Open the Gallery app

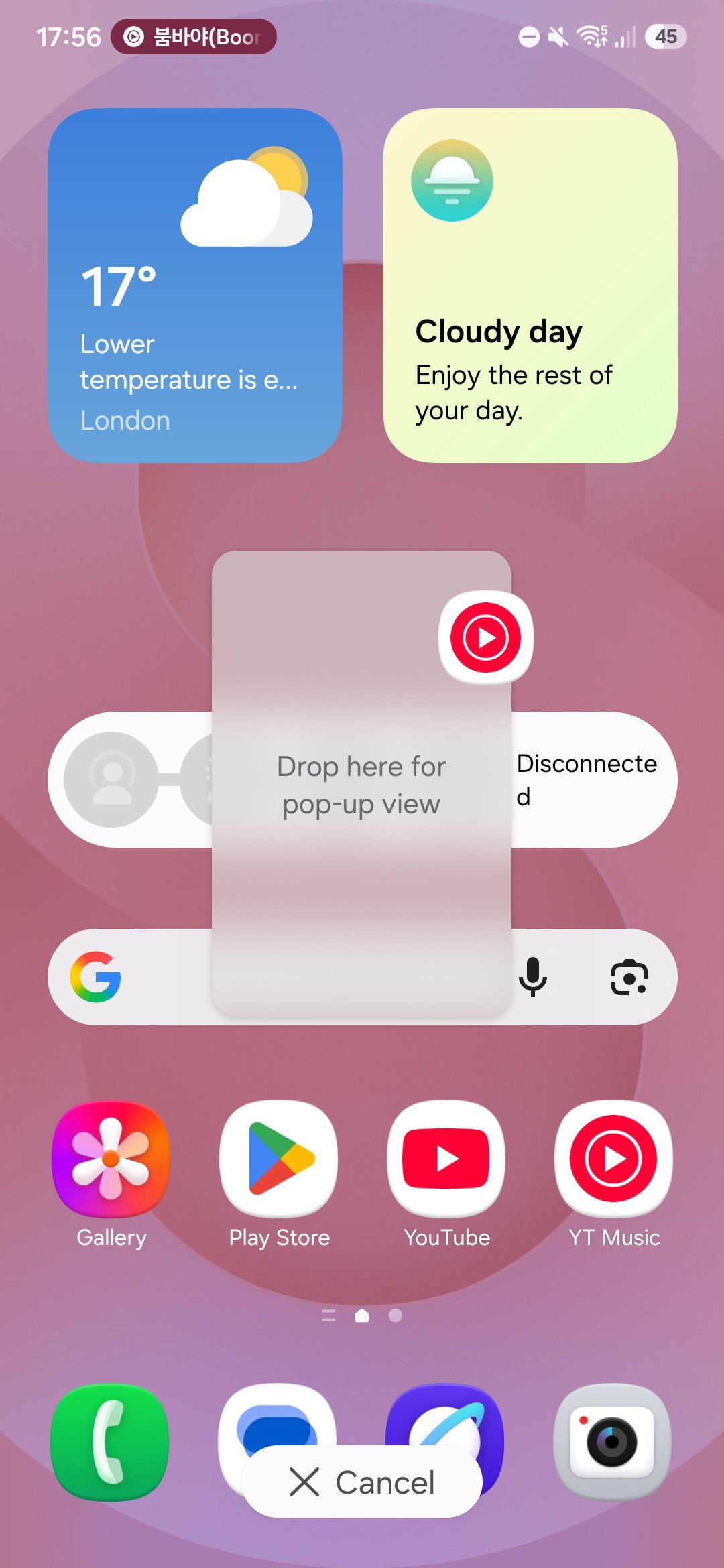coord(111,1159)
